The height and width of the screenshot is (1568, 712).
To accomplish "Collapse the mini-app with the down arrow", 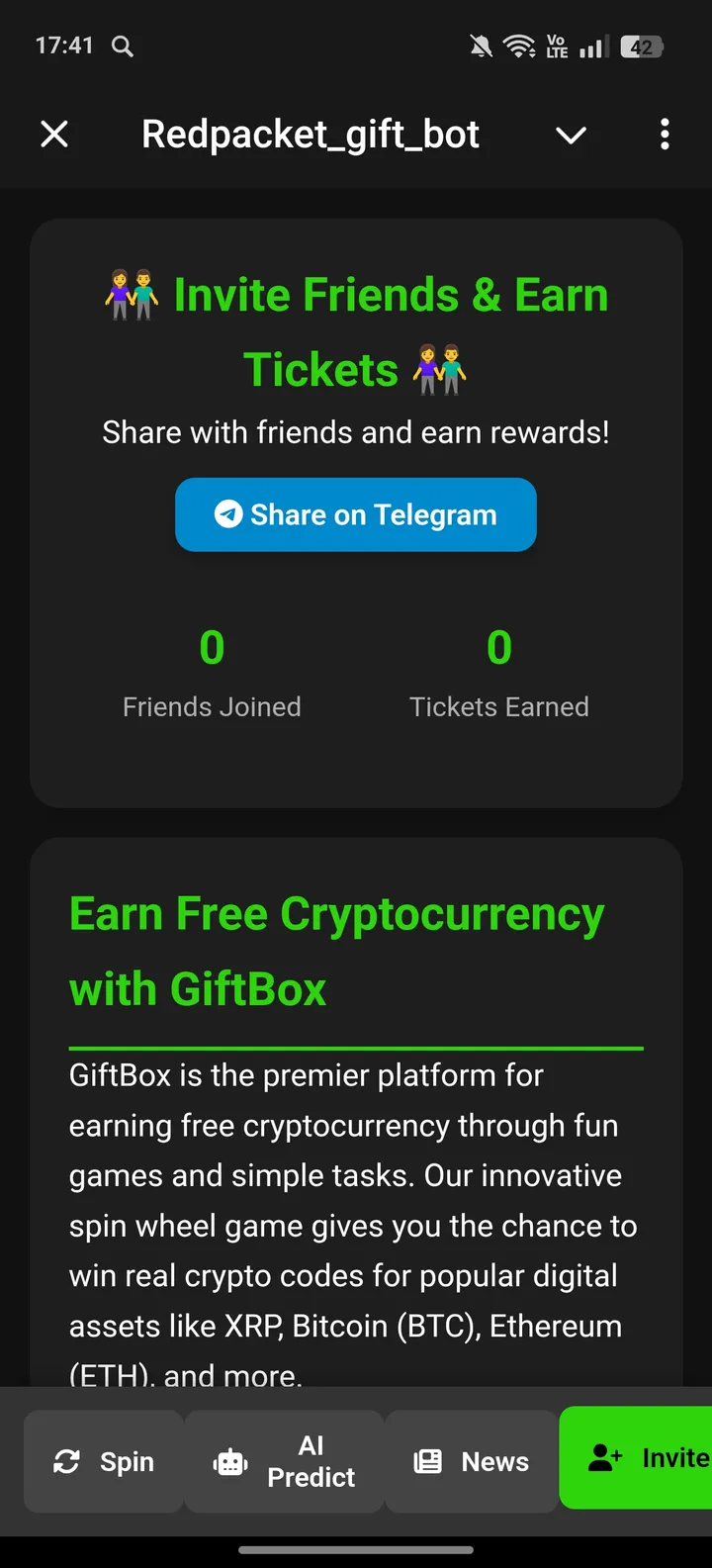I will click(x=571, y=137).
